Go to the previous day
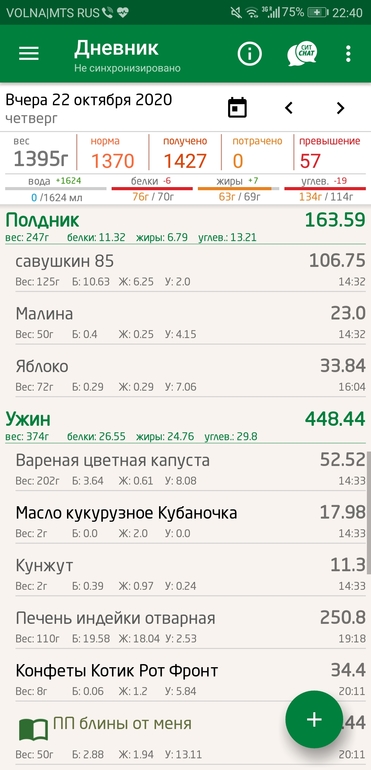Viewport: 371px width, 770px height. pos(289,108)
